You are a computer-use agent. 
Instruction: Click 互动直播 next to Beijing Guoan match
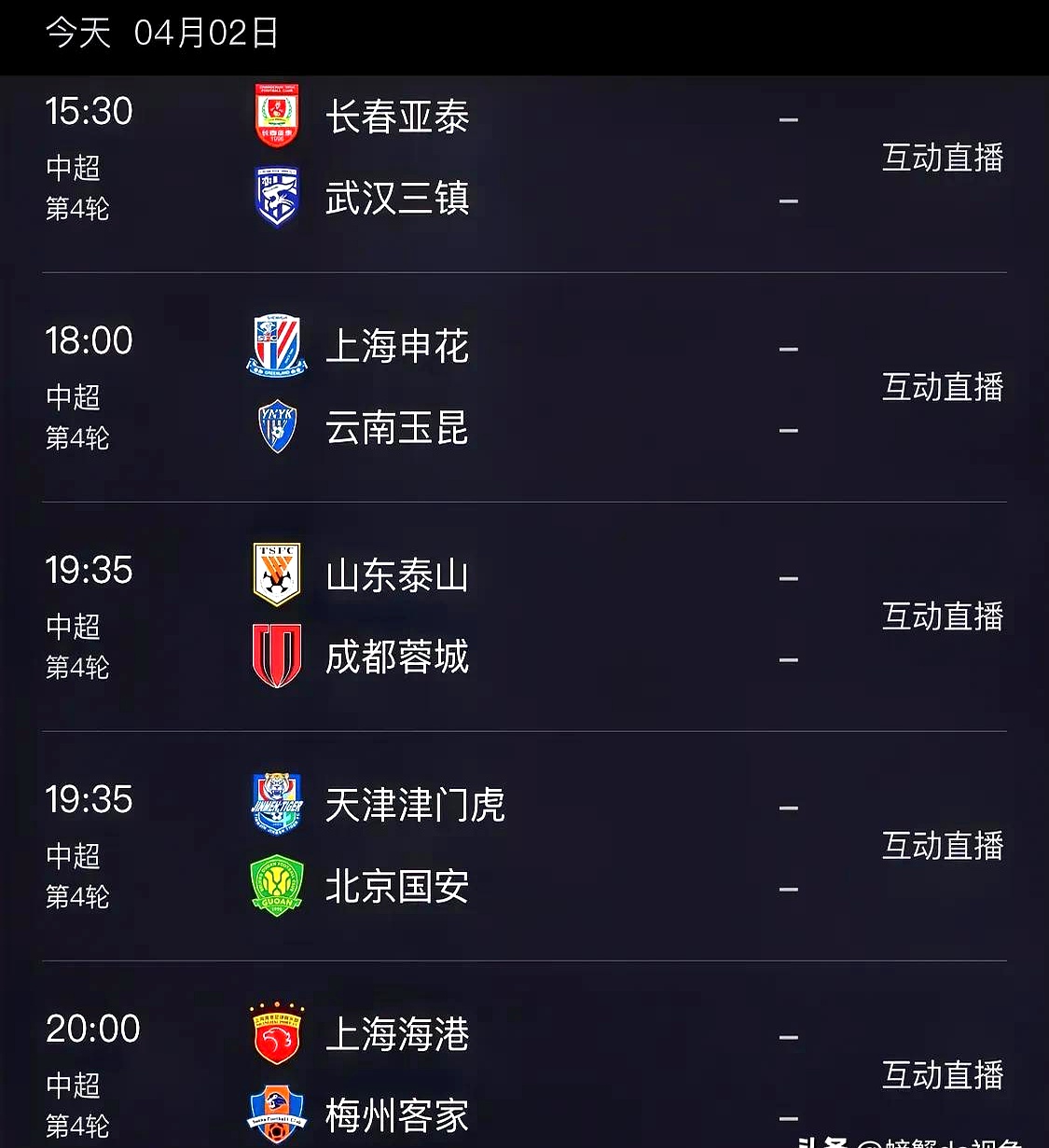[x=943, y=844]
